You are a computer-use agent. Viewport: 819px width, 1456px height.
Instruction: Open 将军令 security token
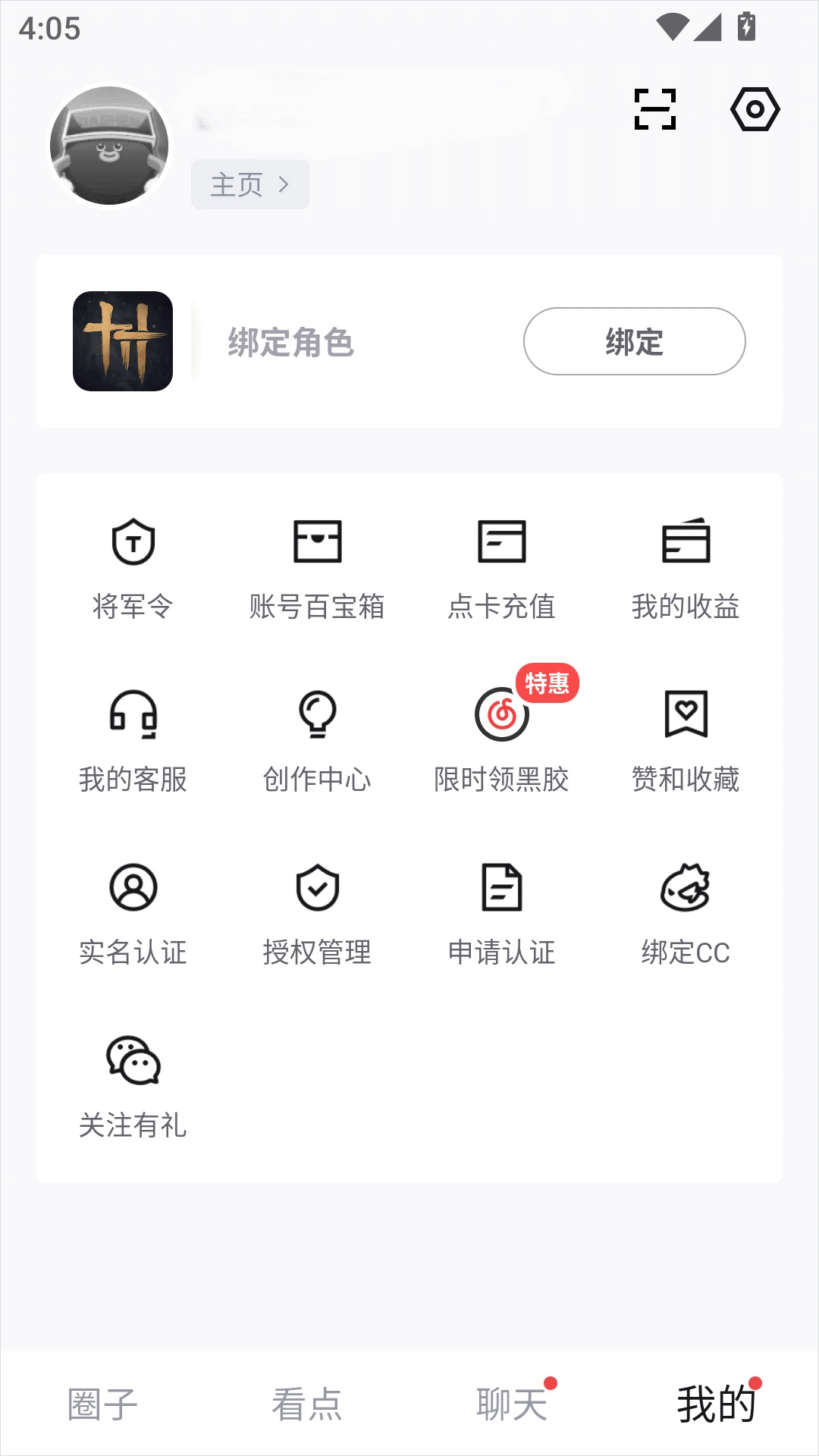click(133, 569)
